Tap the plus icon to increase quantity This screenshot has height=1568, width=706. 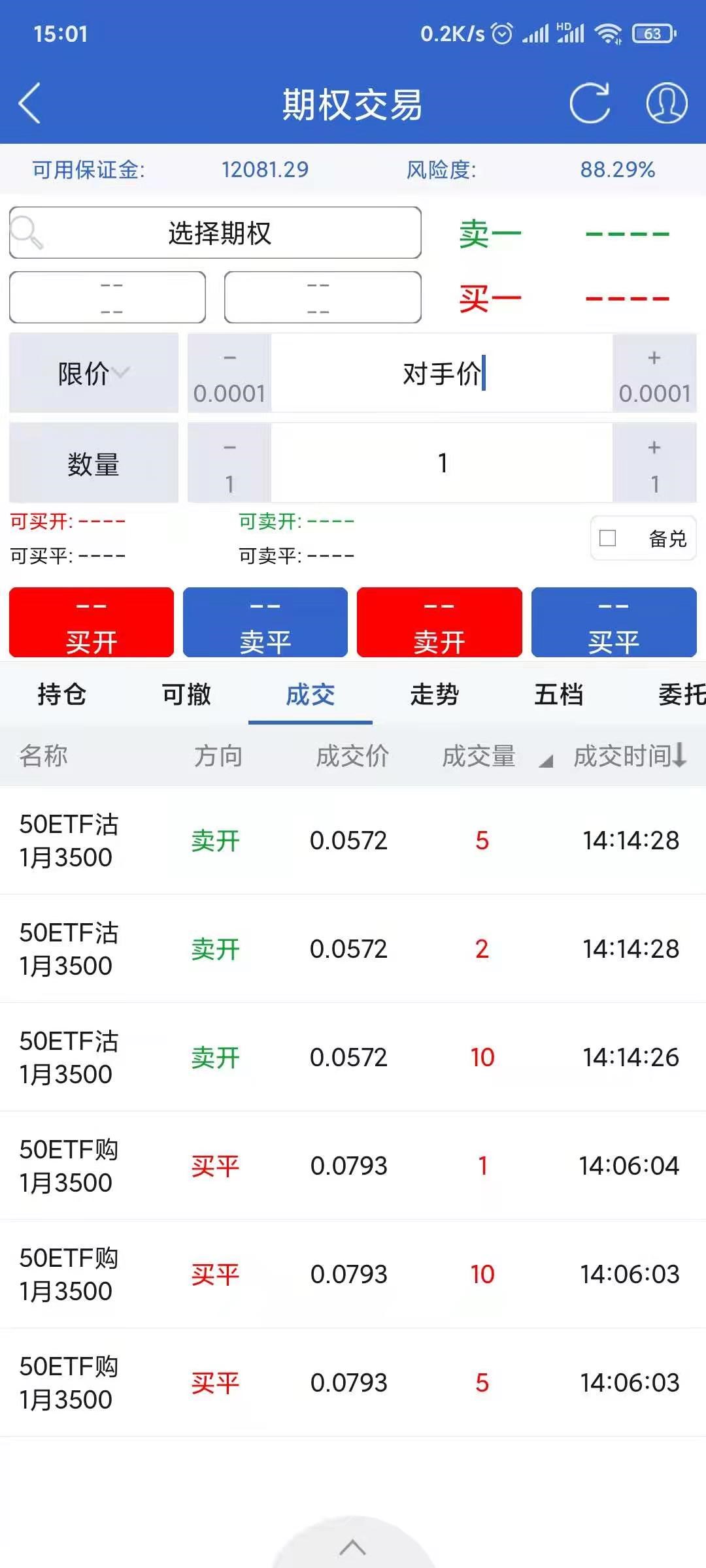(x=654, y=463)
